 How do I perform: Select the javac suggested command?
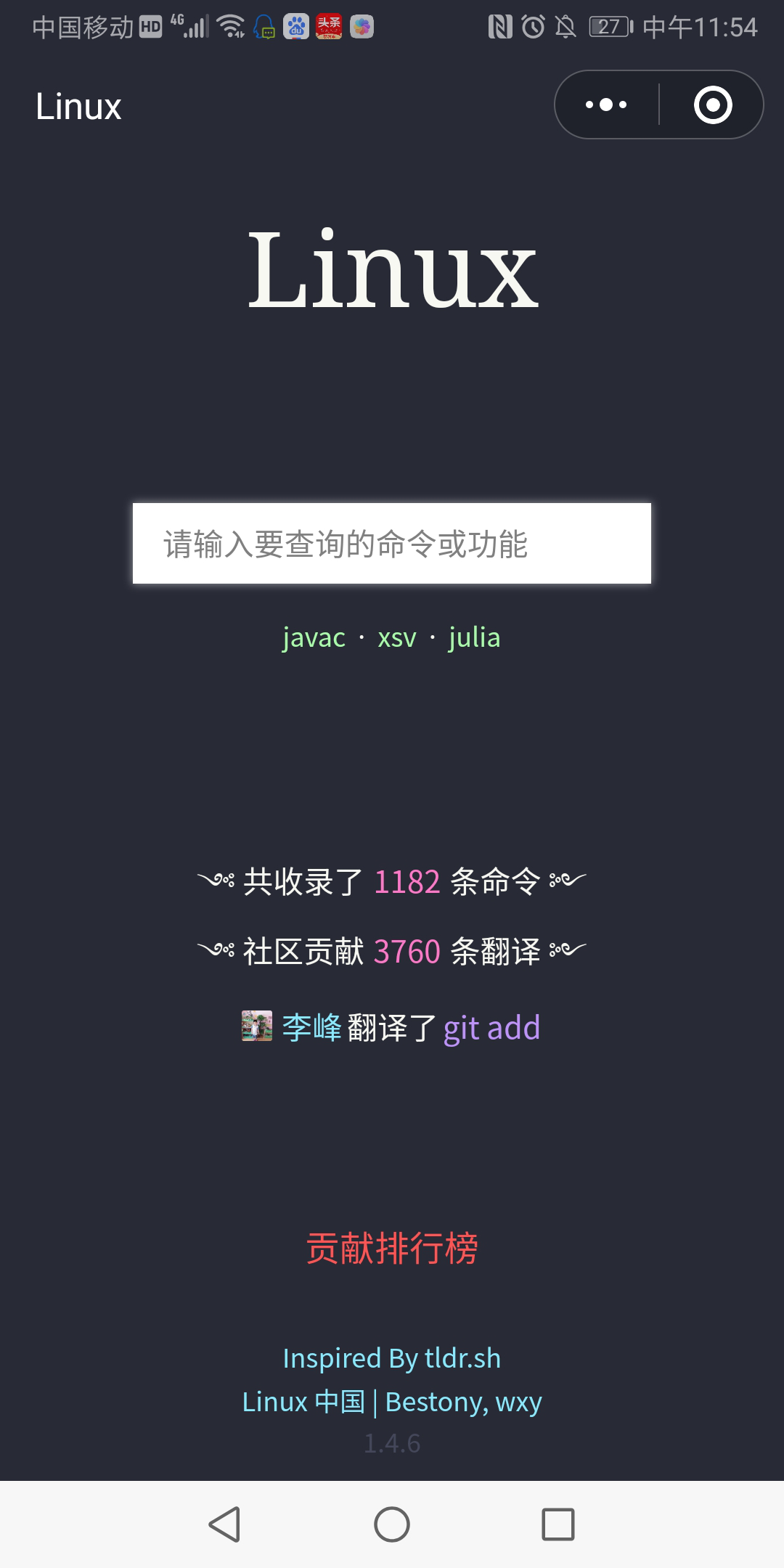tap(314, 638)
